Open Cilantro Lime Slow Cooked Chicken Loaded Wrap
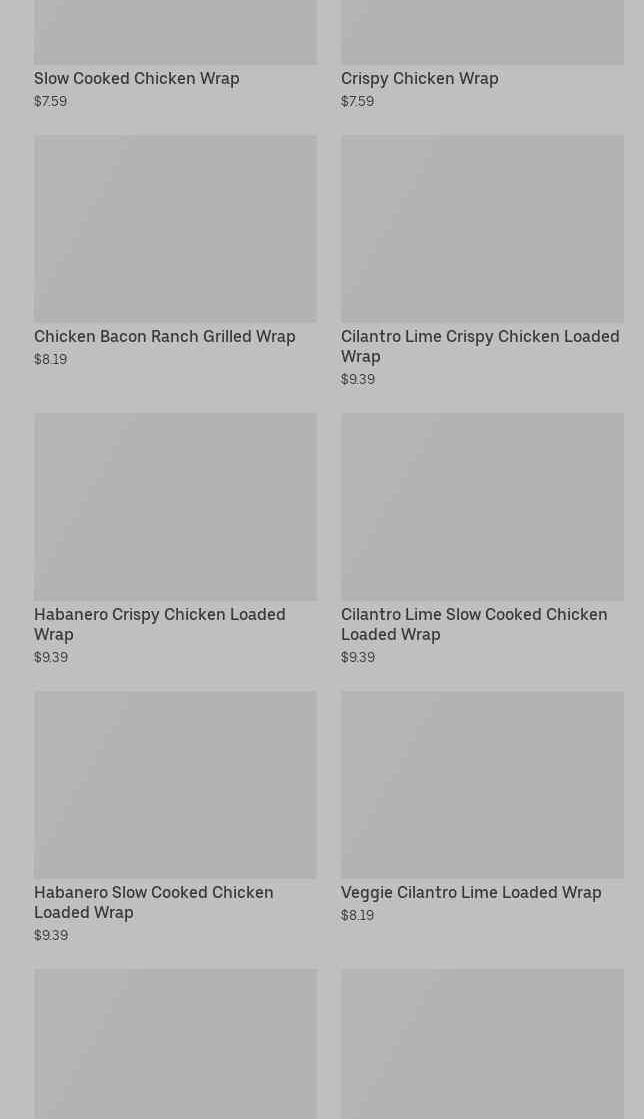Screen dimensions: 644x1119 click(x=482, y=540)
